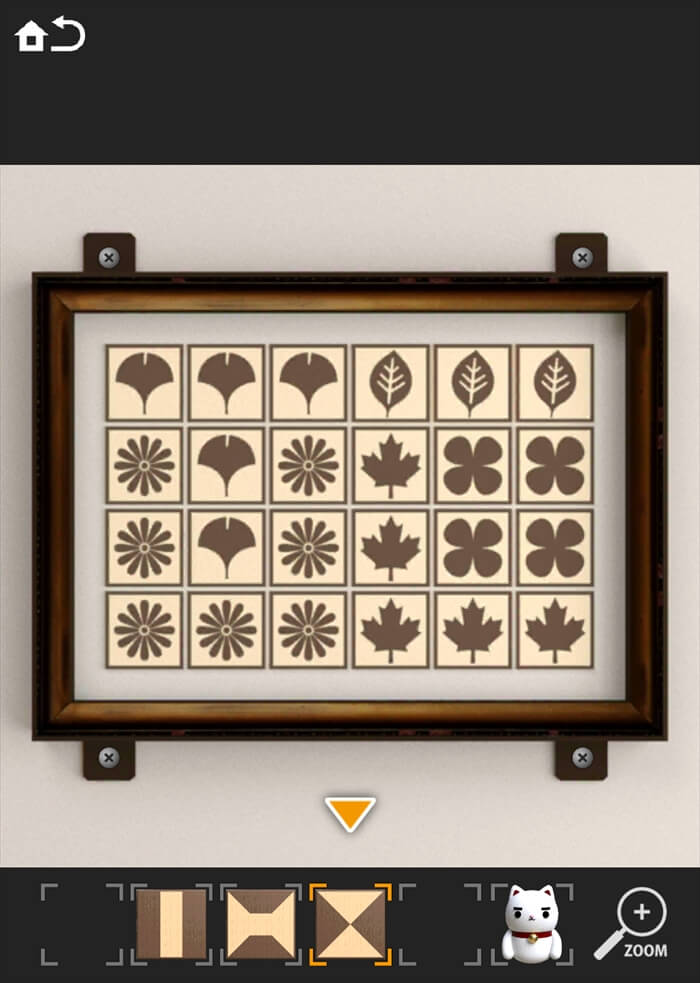Tap the orange down arrow to step back
The image size is (700, 983).
pos(350,813)
